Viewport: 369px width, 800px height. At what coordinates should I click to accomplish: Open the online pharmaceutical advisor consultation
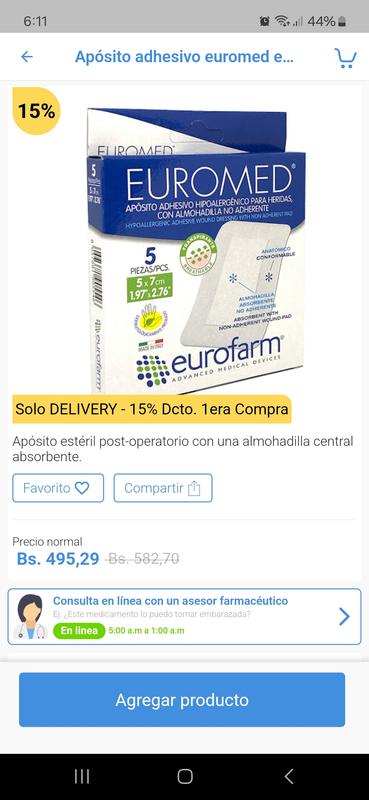(184, 616)
